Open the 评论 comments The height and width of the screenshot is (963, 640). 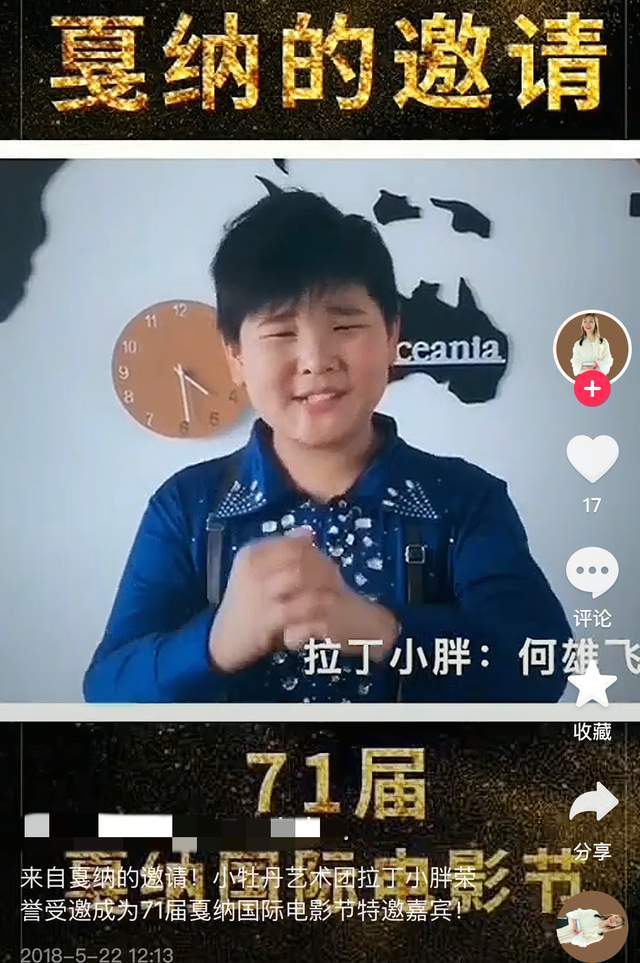coord(592,573)
